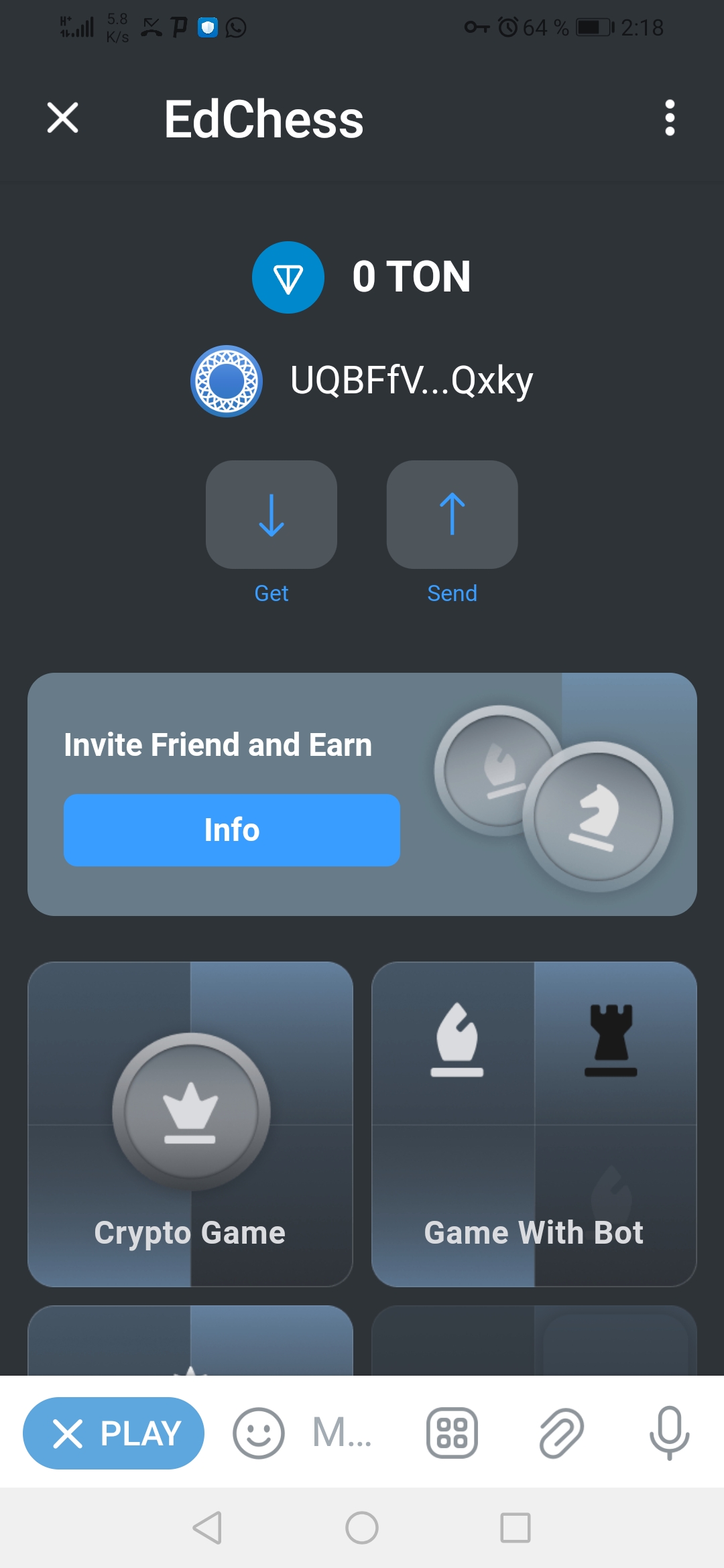Focus the message input field
This screenshot has width=724, height=1568.
pyautogui.click(x=343, y=1433)
